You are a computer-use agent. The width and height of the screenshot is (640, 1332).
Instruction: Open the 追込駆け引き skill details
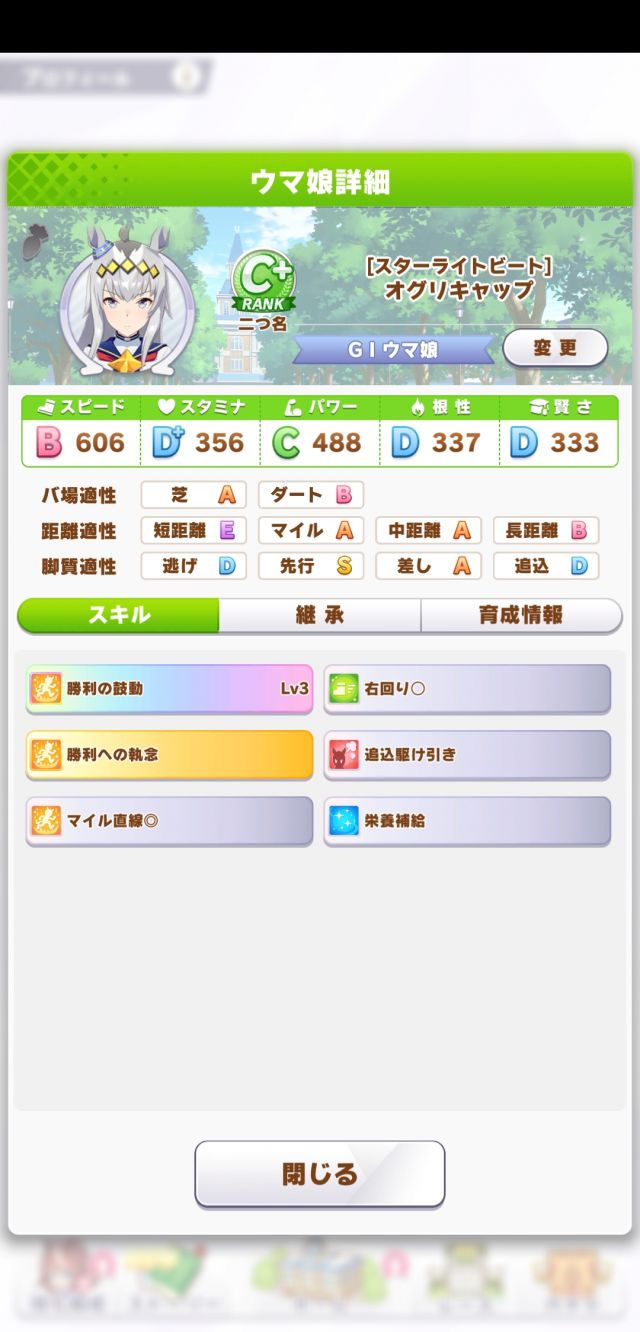(x=467, y=755)
